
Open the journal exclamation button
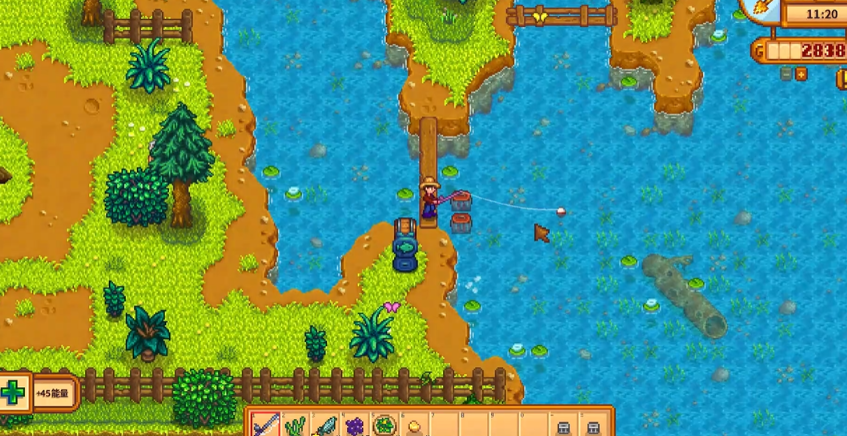(x=842, y=78)
